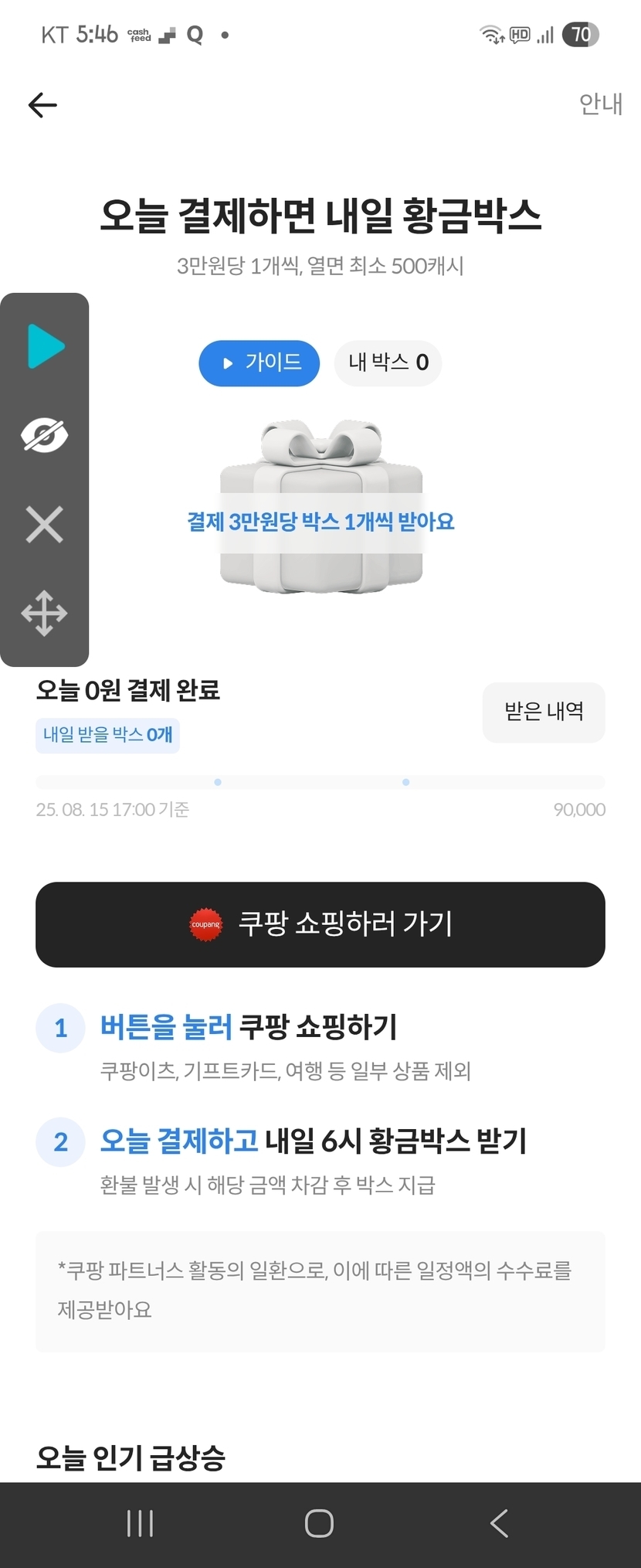
Task: Tap the overlay move arrows icon
Action: point(44,614)
